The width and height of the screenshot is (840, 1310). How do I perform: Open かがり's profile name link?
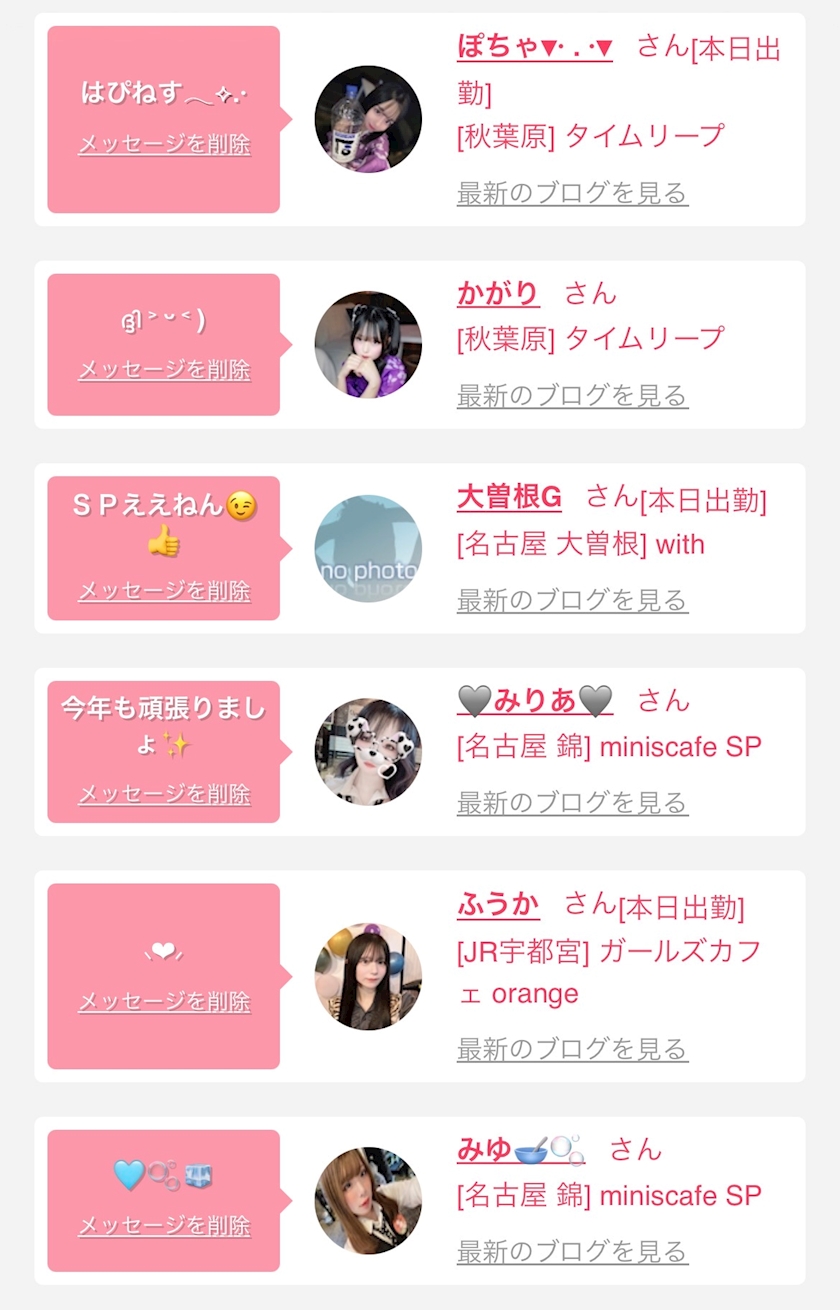(498, 294)
